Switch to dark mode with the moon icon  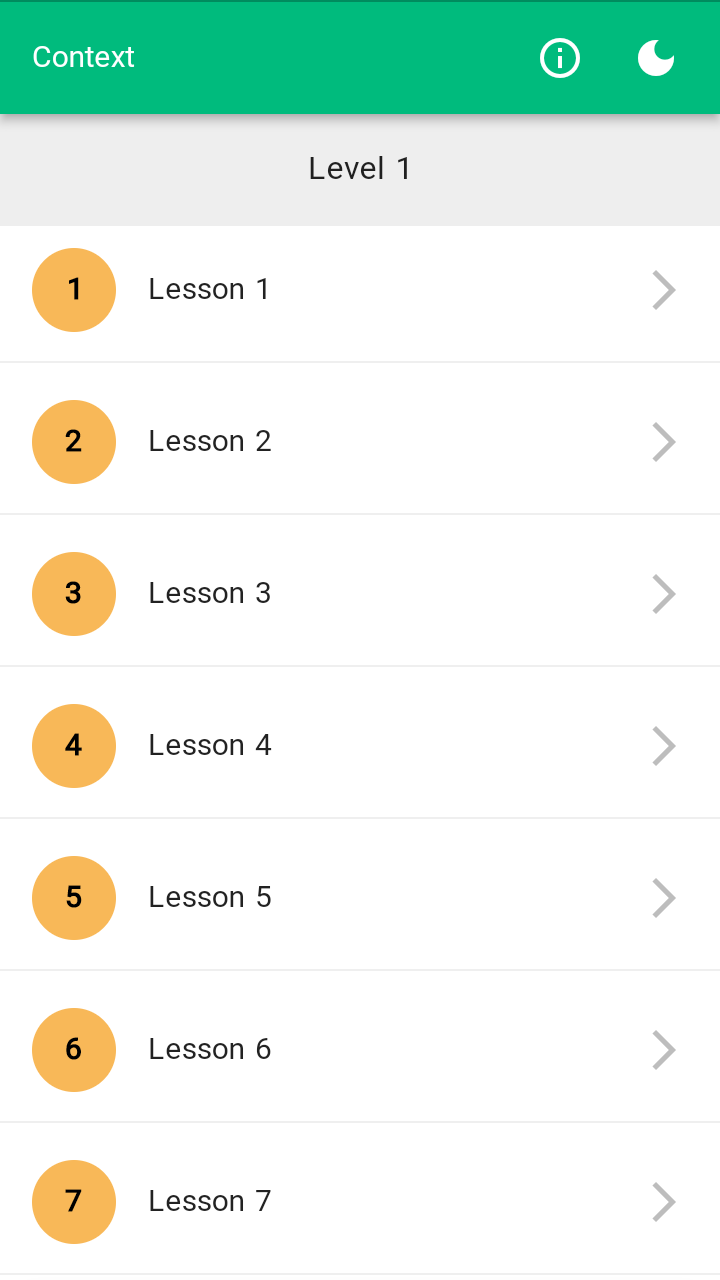656,58
